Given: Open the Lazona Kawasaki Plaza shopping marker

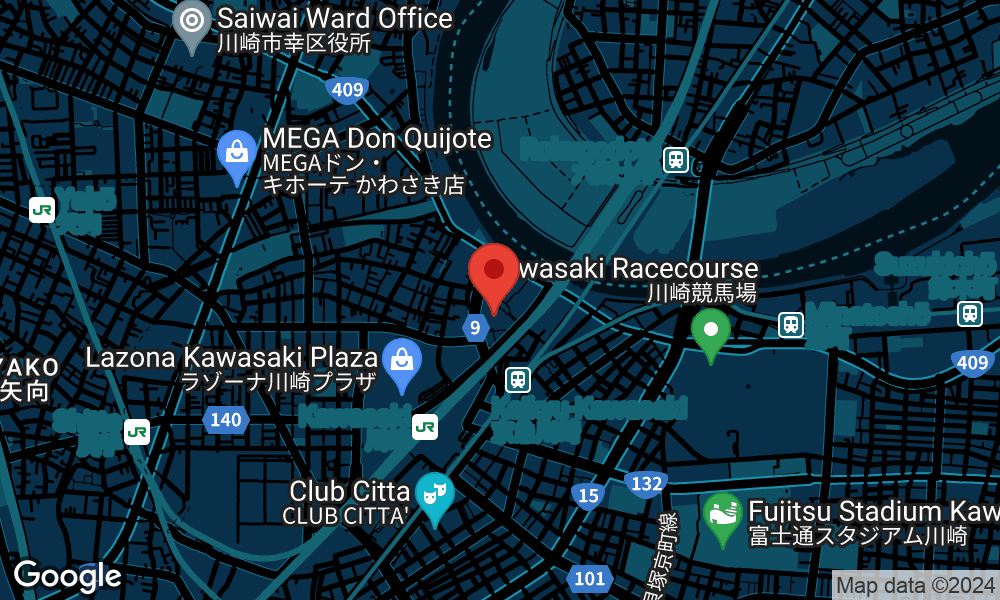Looking at the screenshot, I should coord(401,361).
